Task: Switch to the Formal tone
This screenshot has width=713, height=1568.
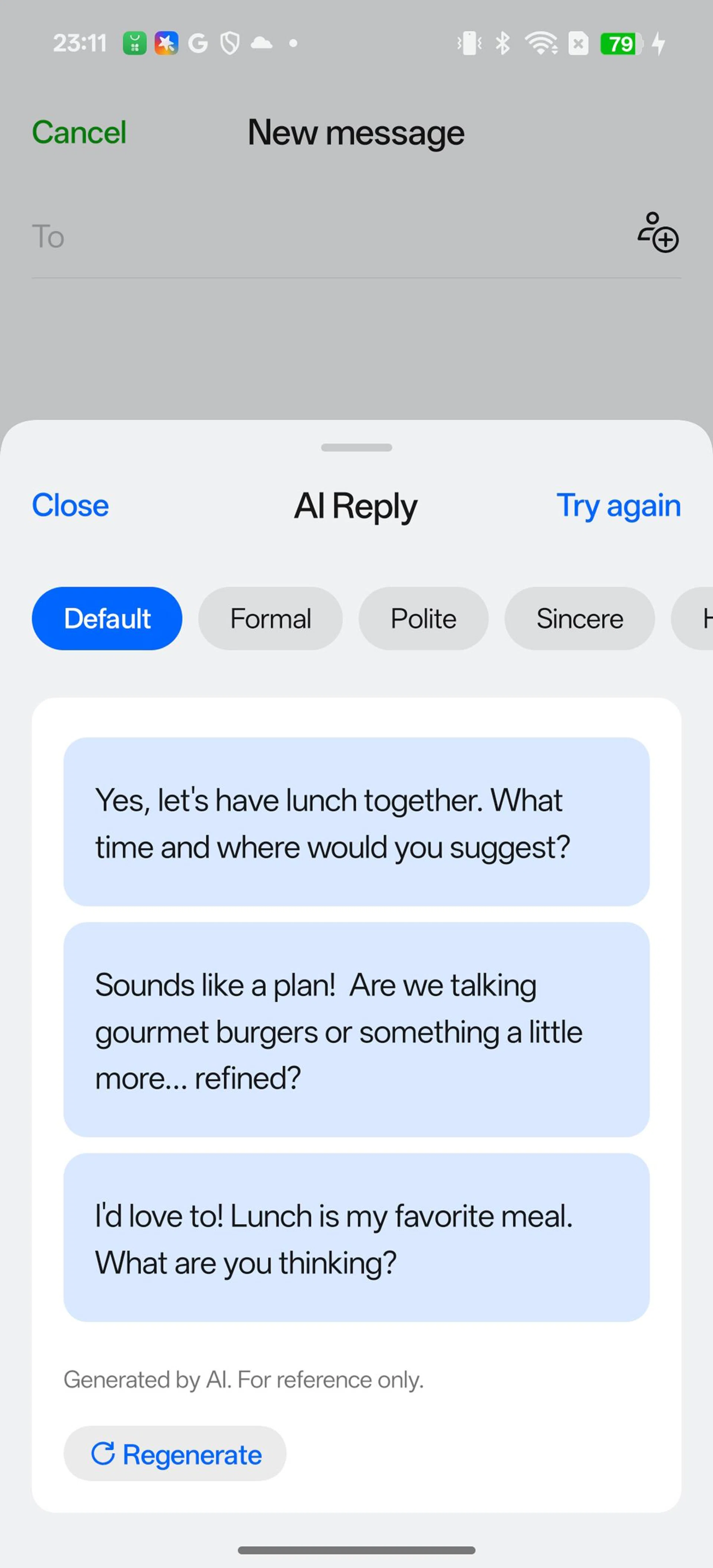Action: pyautogui.click(x=270, y=618)
